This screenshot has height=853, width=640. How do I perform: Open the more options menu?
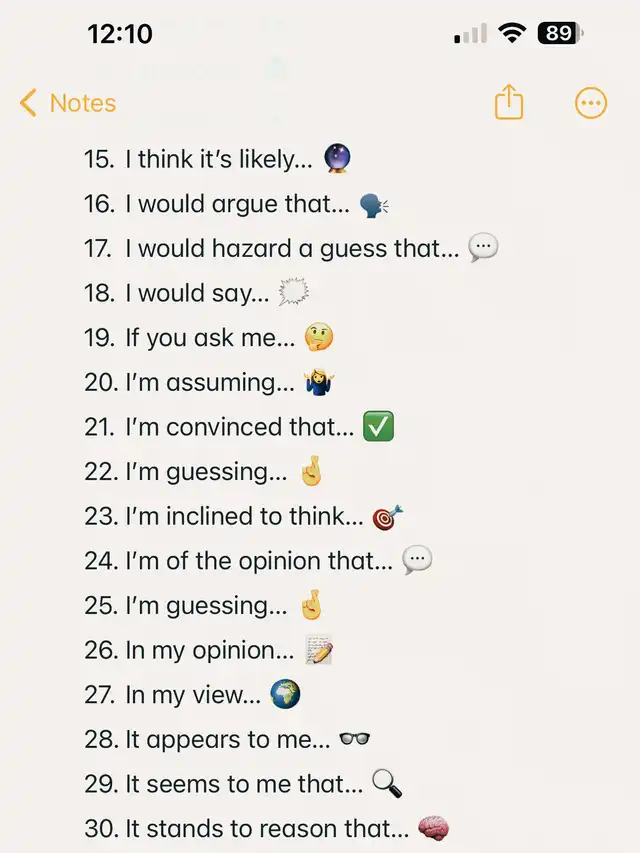[590, 103]
